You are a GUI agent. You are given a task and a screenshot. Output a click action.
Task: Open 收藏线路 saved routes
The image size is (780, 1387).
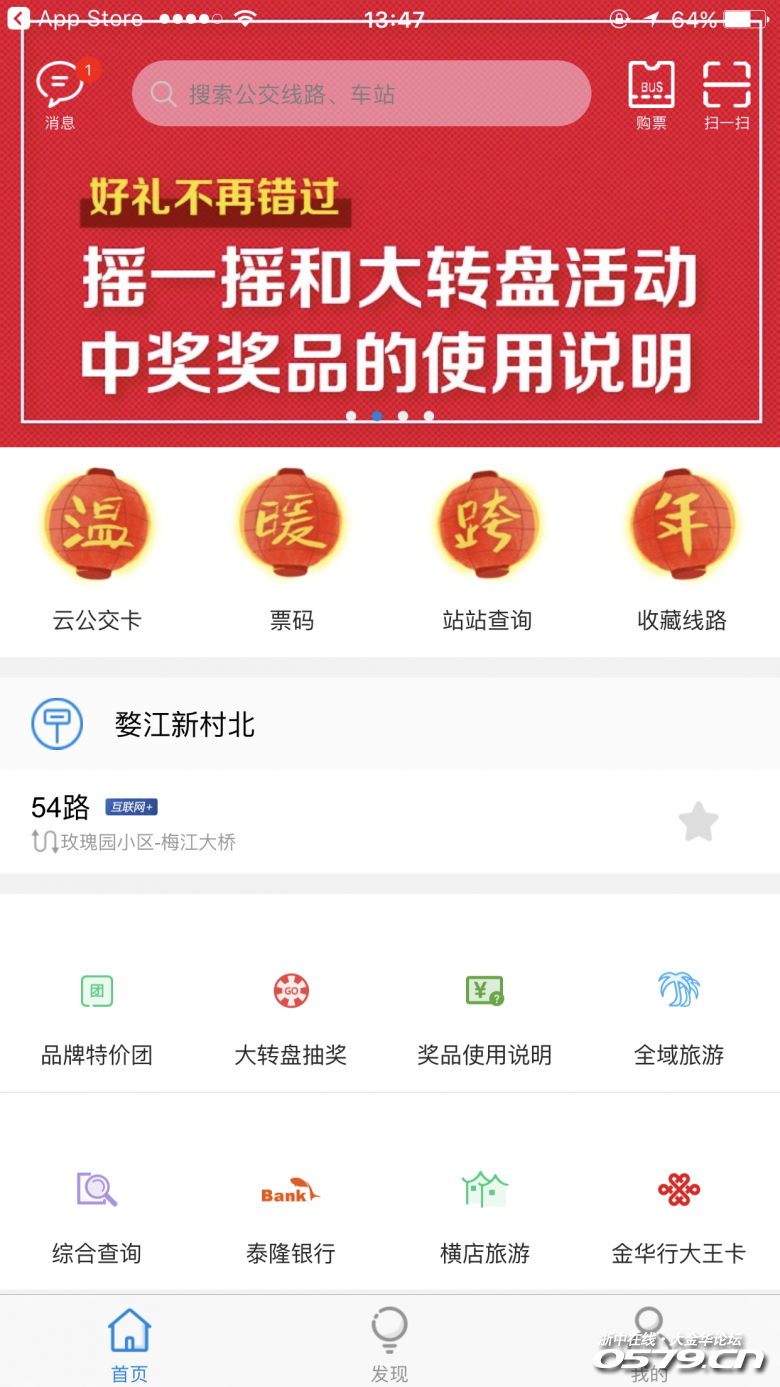[682, 550]
